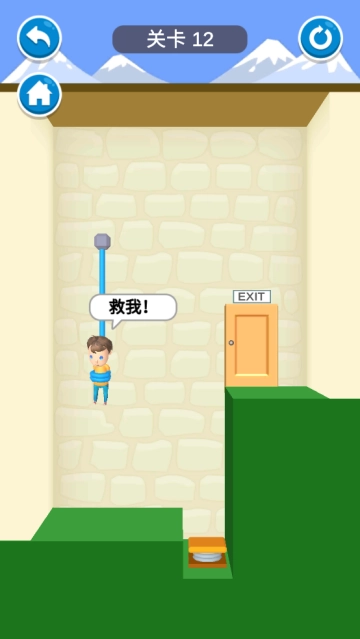360x639 pixels.
Task: Tap the back arrow button
Action: coord(39,38)
